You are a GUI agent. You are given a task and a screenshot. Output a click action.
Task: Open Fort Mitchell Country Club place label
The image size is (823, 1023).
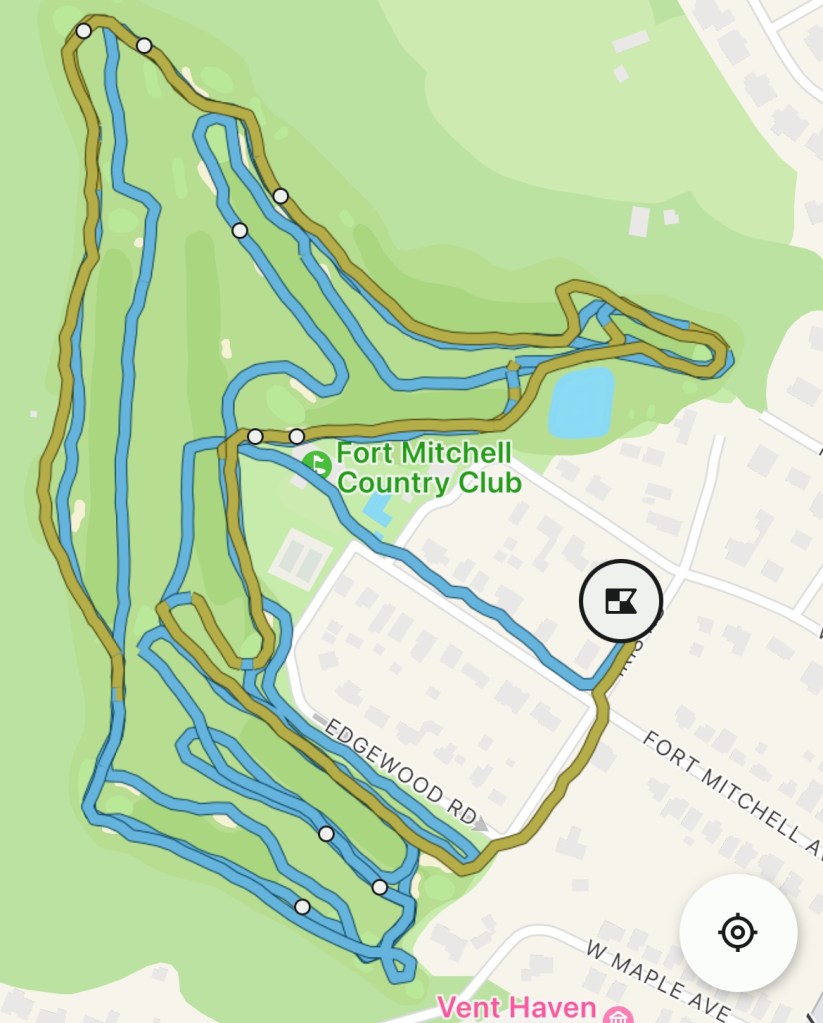(x=426, y=468)
